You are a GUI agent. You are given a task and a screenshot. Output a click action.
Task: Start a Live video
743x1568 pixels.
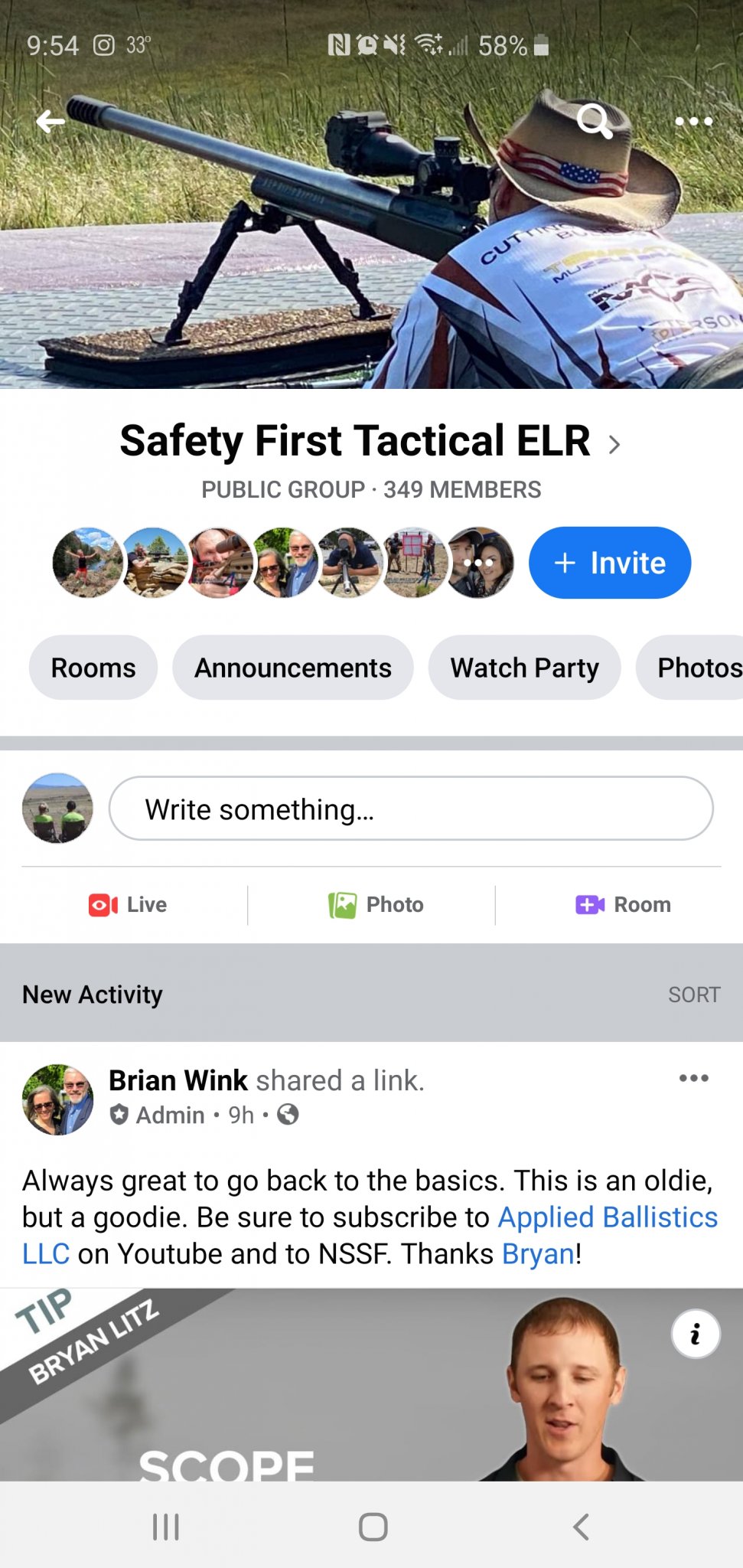tap(128, 904)
